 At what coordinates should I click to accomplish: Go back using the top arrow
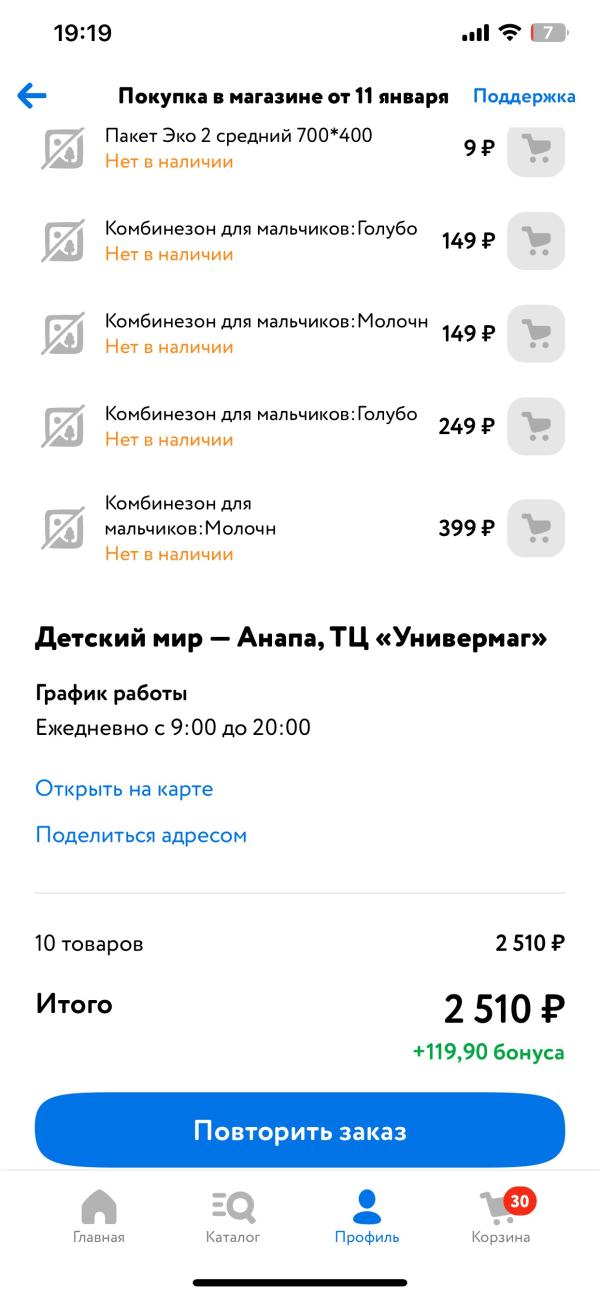pyautogui.click(x=32, y=96)
